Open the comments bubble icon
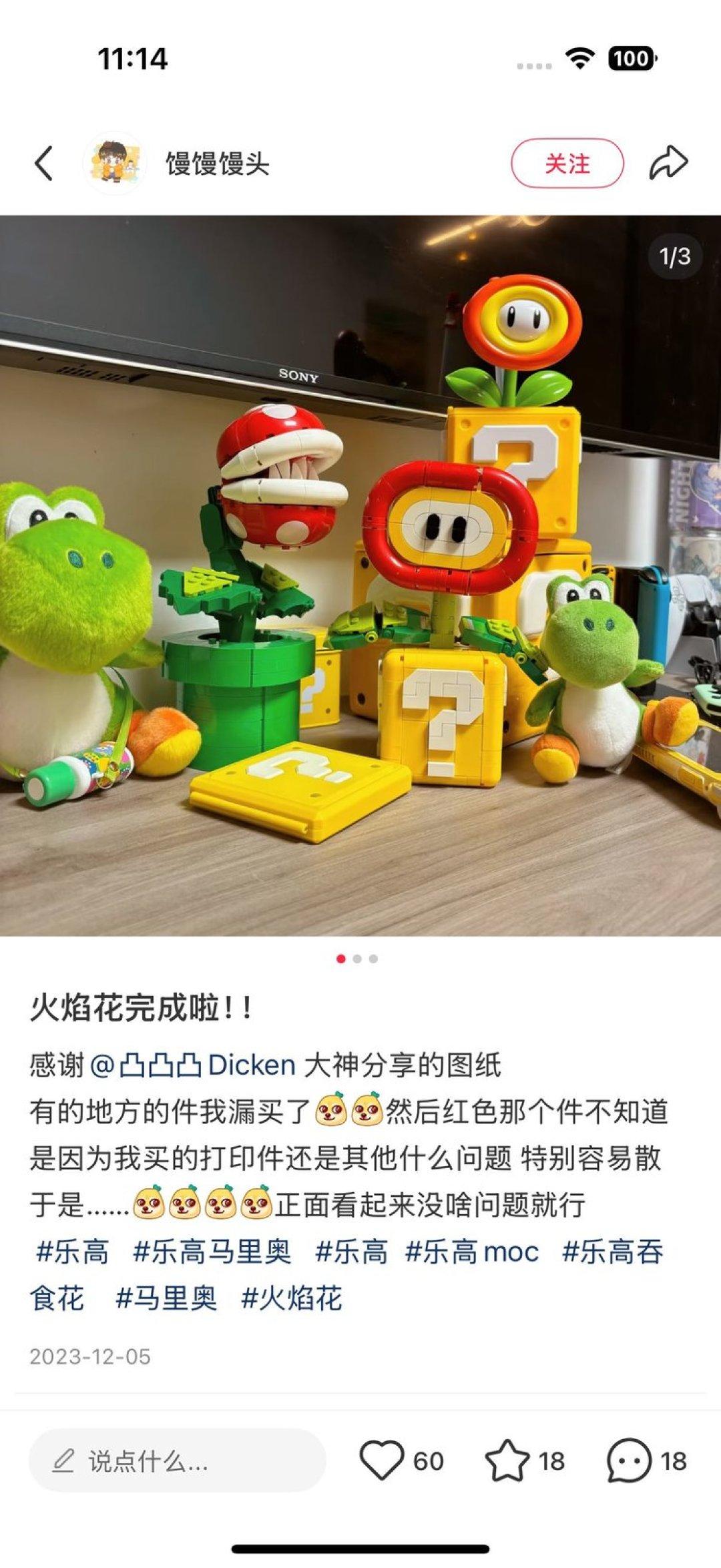Screen dimensions: 721x1568 click(x=628, y=1461)
